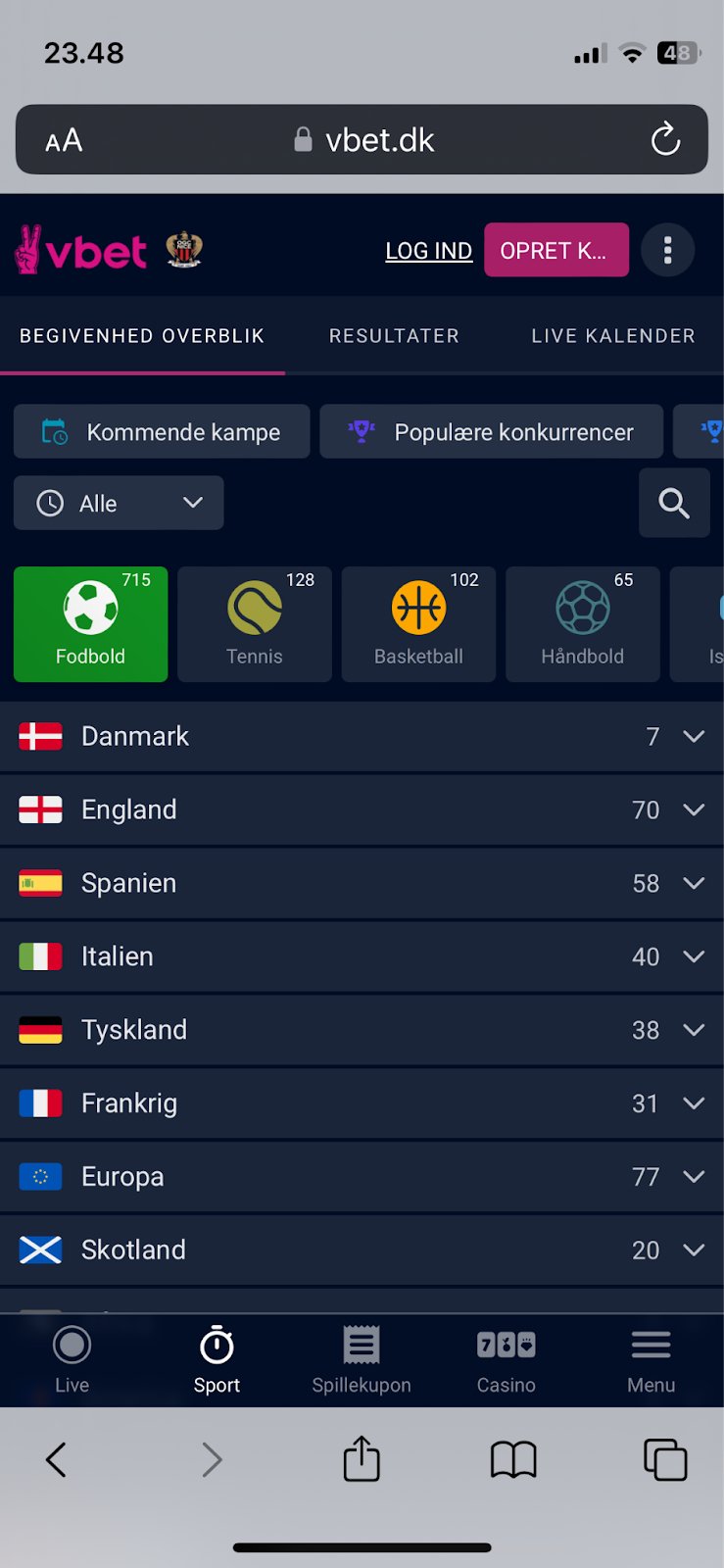
Task: Select the Populære konkurrencer chip
Action: (x=491, y=431)
